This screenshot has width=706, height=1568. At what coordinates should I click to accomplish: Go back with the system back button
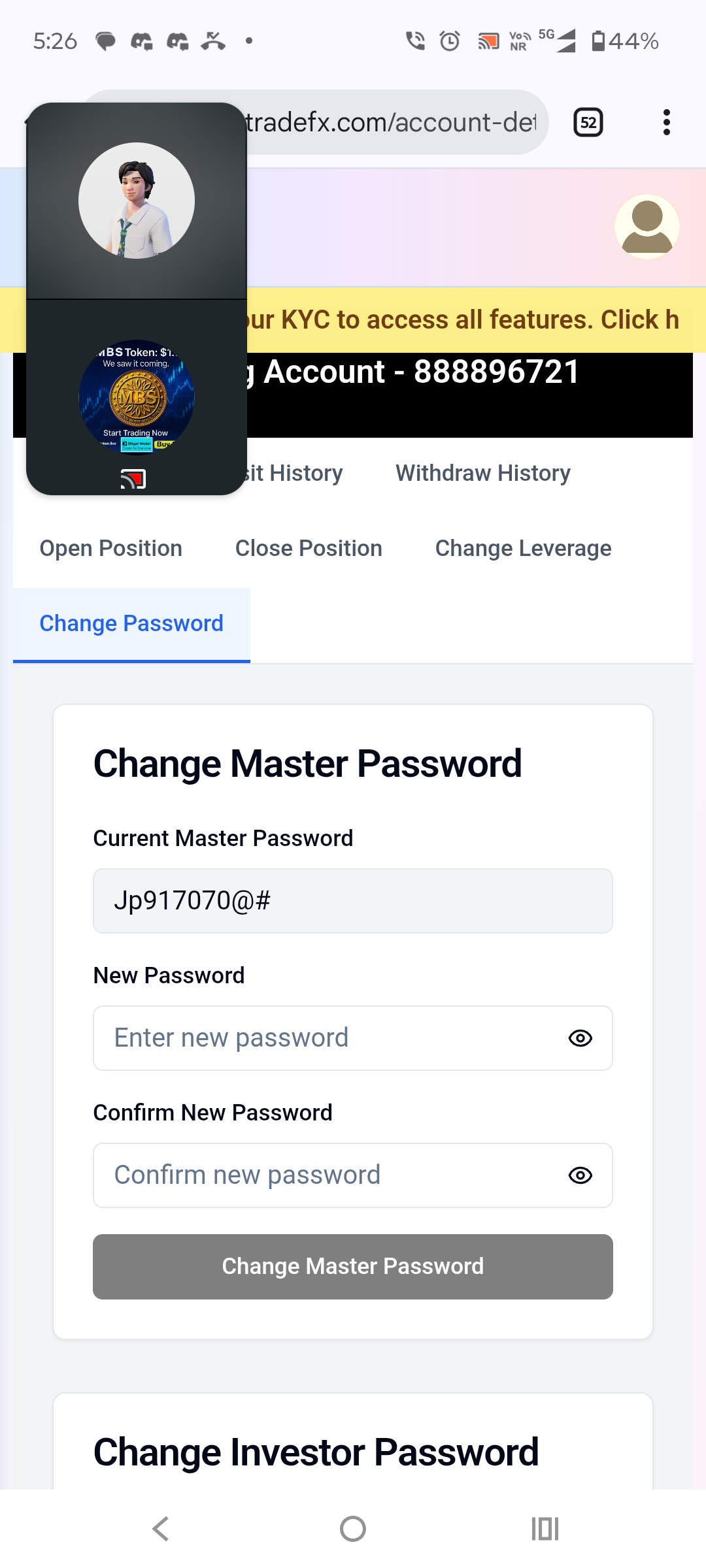coord(160,1529)
